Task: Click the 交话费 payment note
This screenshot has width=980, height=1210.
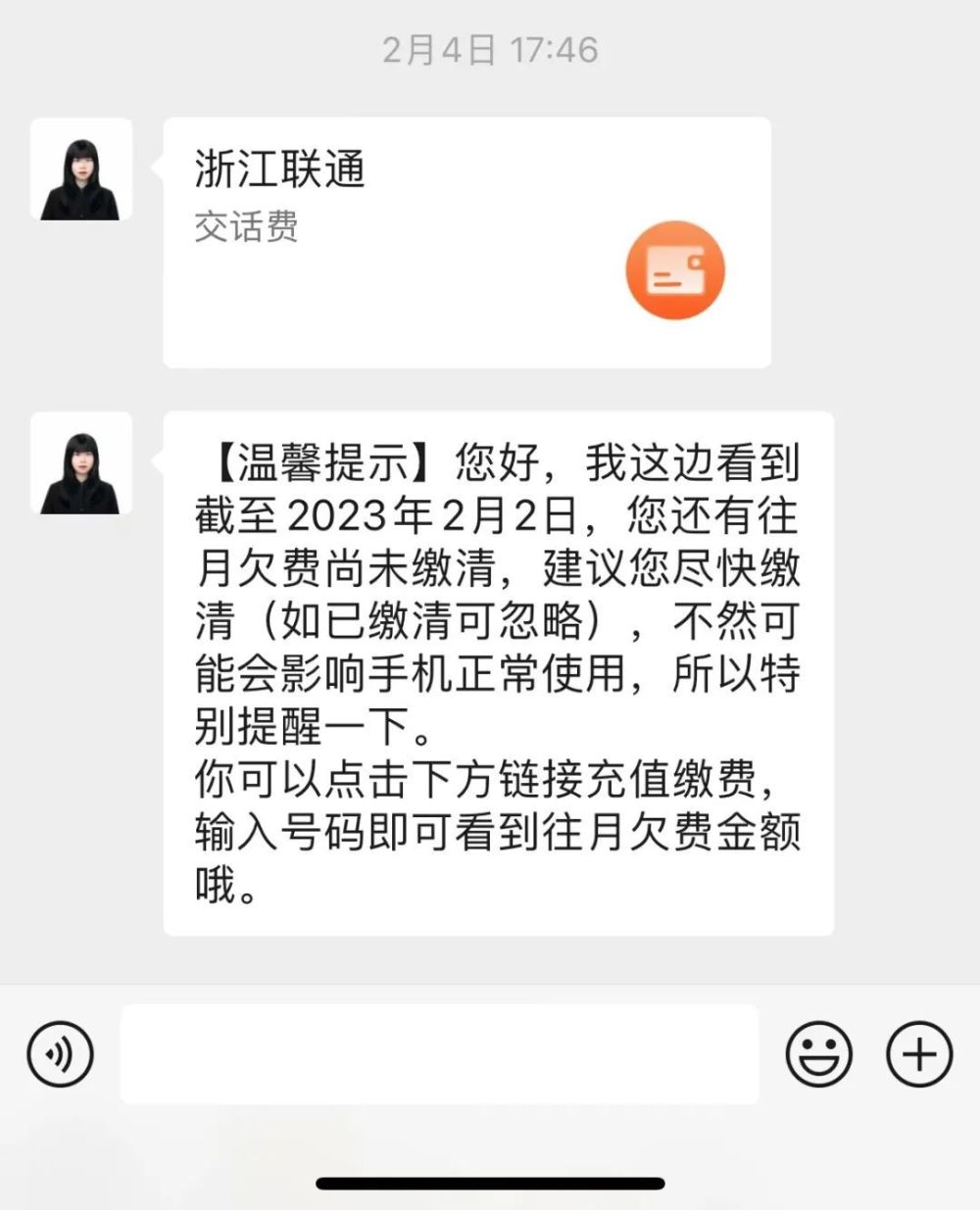Action: pos(245,227)
